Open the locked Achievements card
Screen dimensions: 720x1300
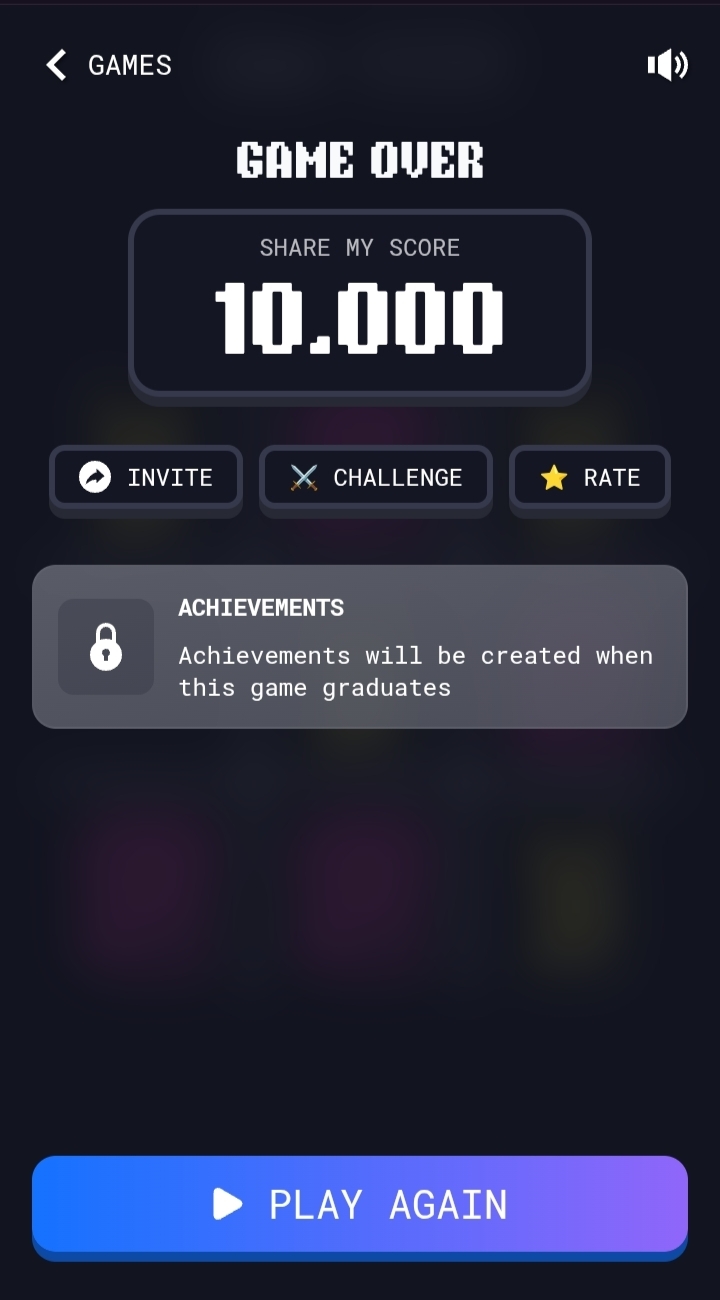(360, 647)
